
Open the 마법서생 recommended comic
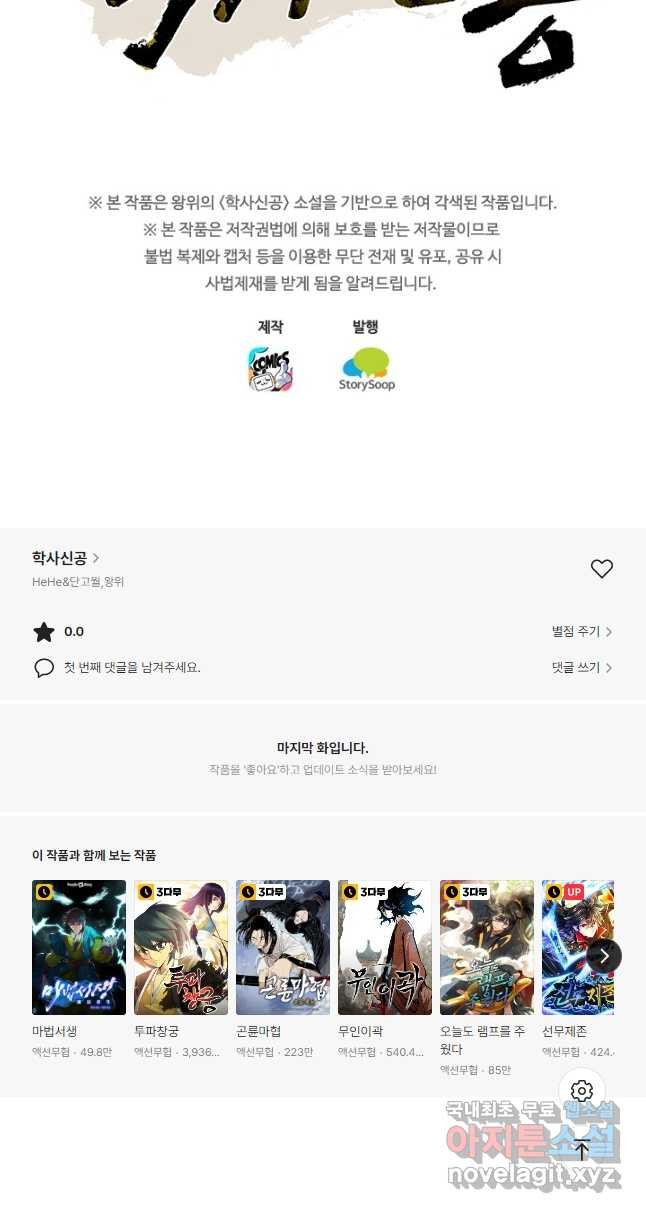(x=79, y=947)
